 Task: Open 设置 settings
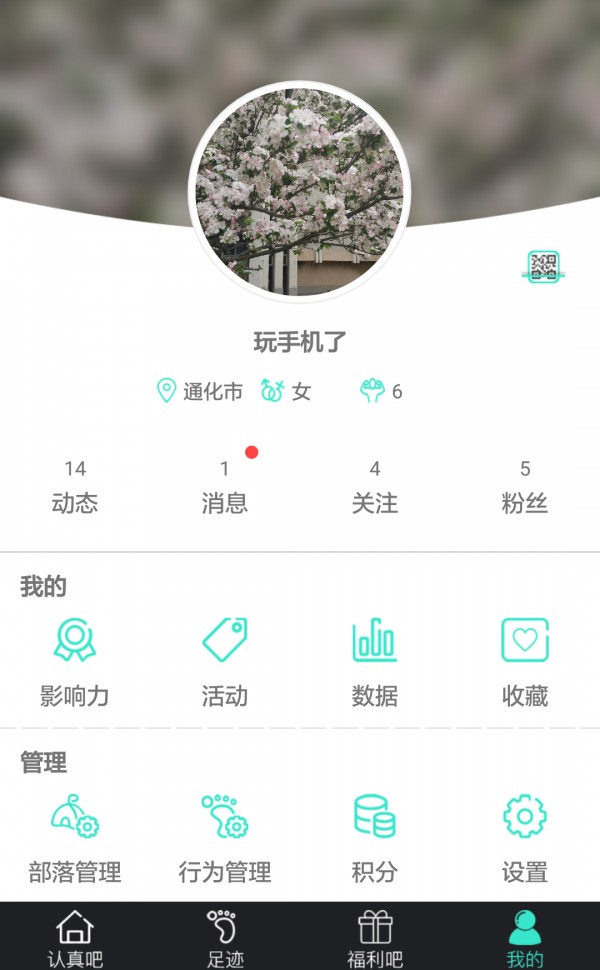tap(525, 837)
